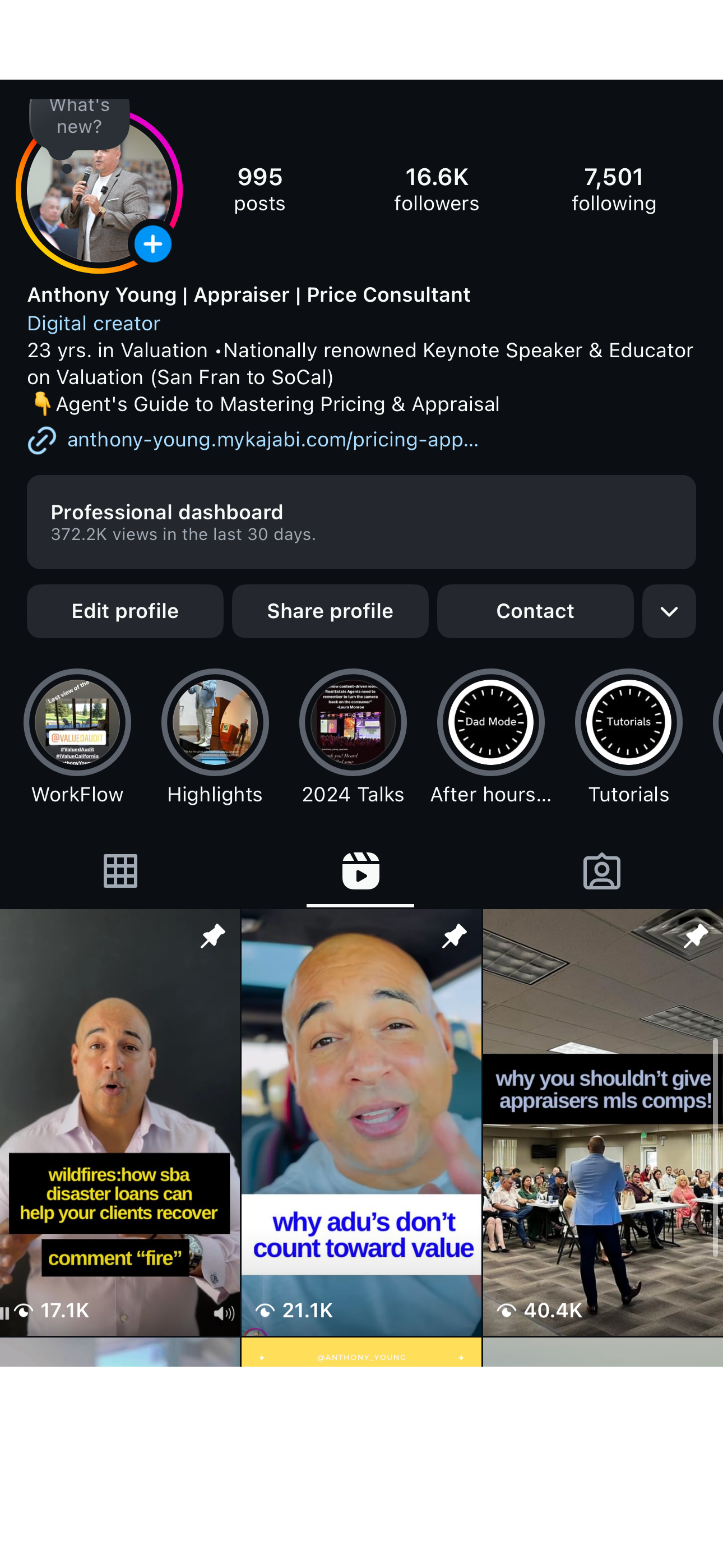
Task: Open the After hours highlight
Action: pyautogui.click(x=490, y=722)
